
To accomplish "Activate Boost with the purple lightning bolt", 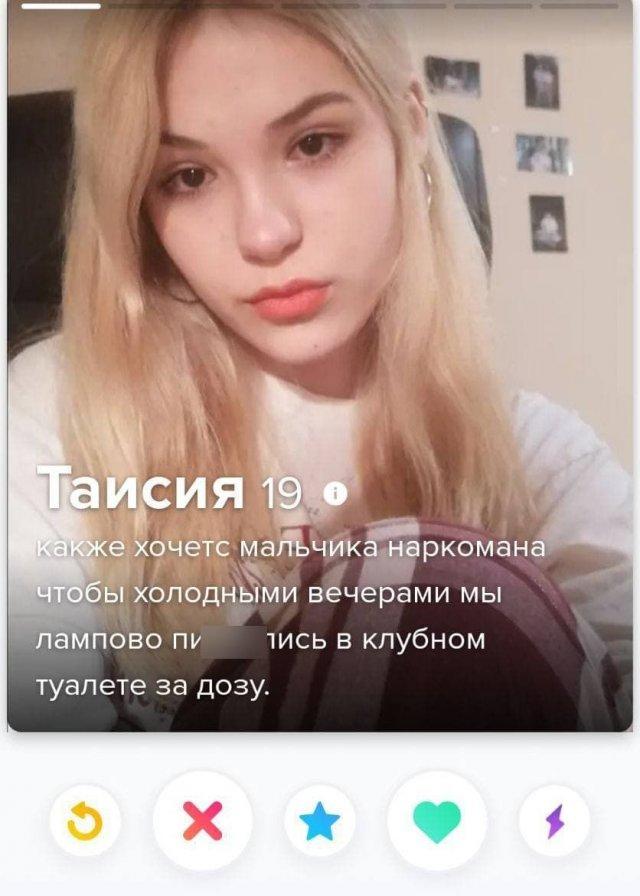I will [x=554, y=821].
